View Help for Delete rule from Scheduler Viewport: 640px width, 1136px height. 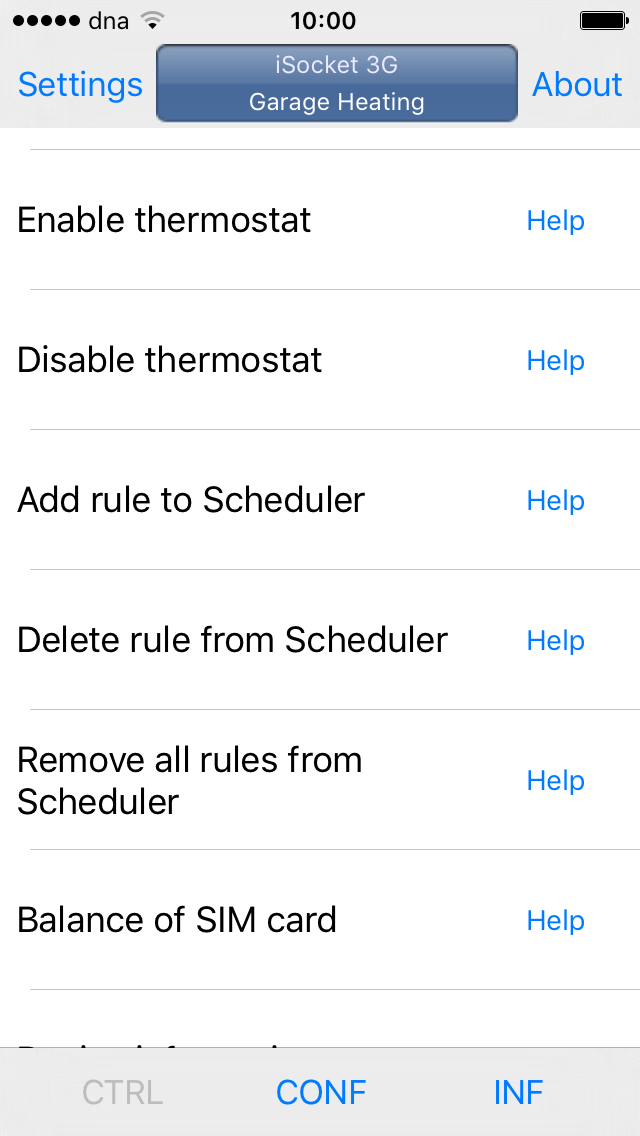coord(555,640)
